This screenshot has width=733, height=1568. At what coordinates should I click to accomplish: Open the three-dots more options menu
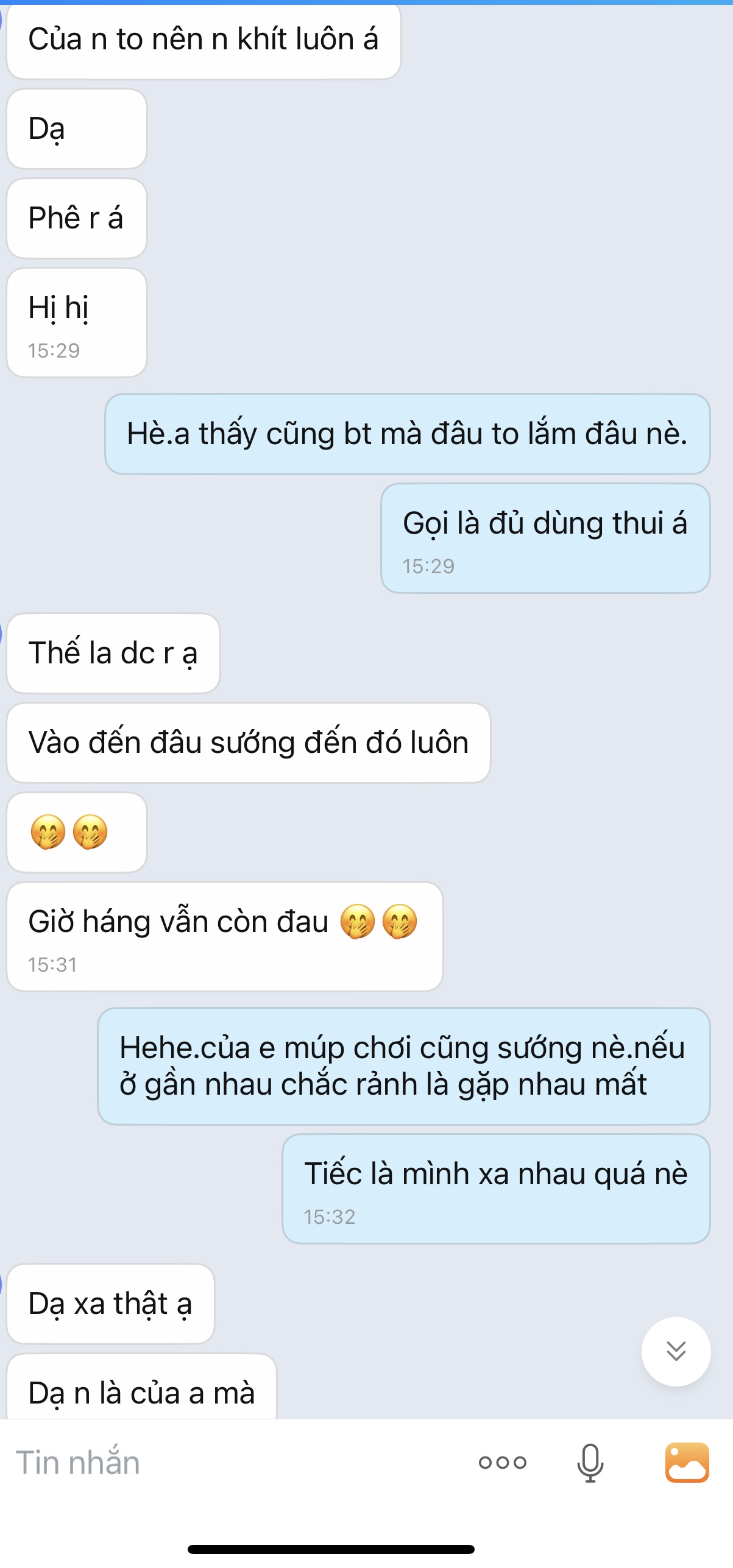point(502,1463)
